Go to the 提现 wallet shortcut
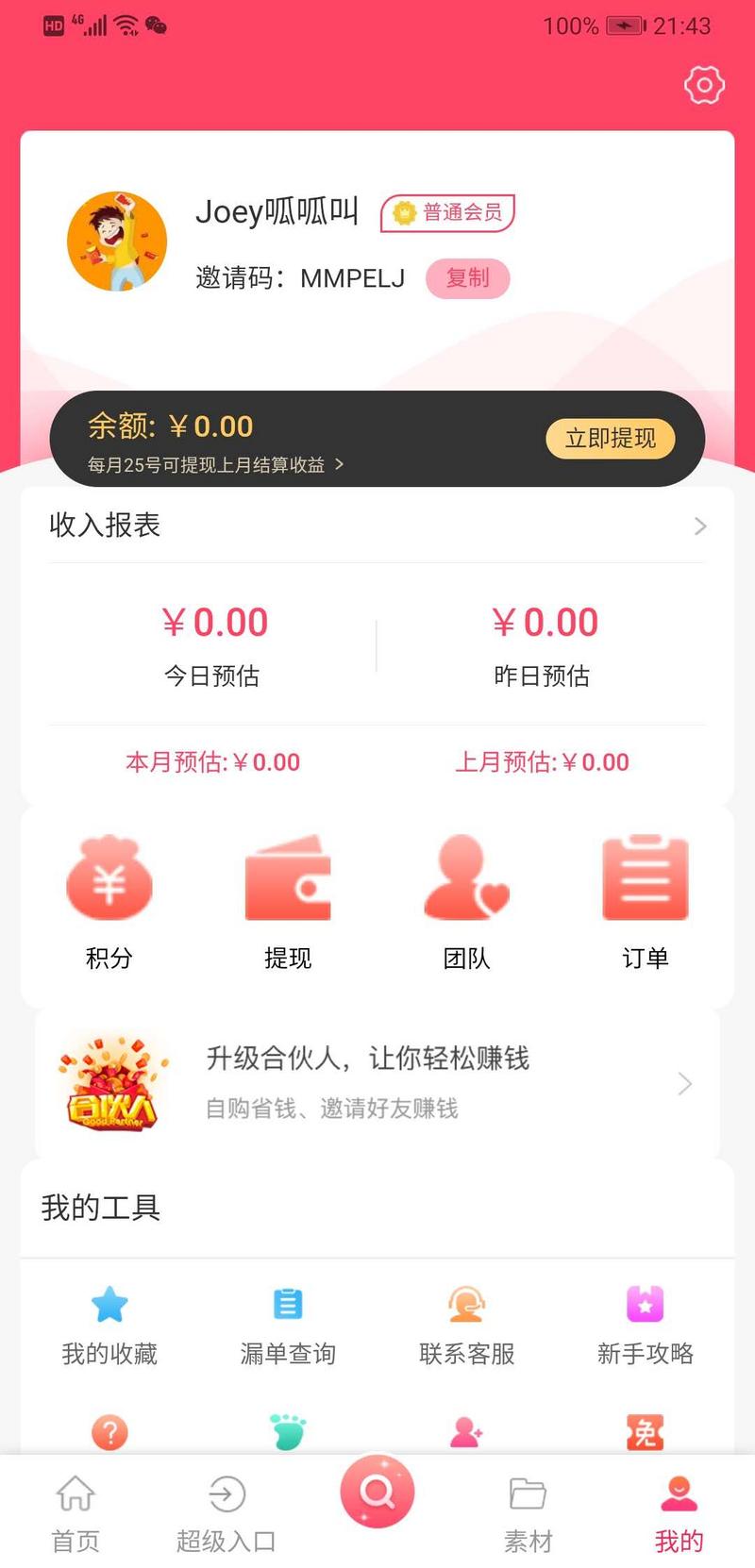This screenshot has height=1568, width=755. pyautogui.click(x=288, y=902)
